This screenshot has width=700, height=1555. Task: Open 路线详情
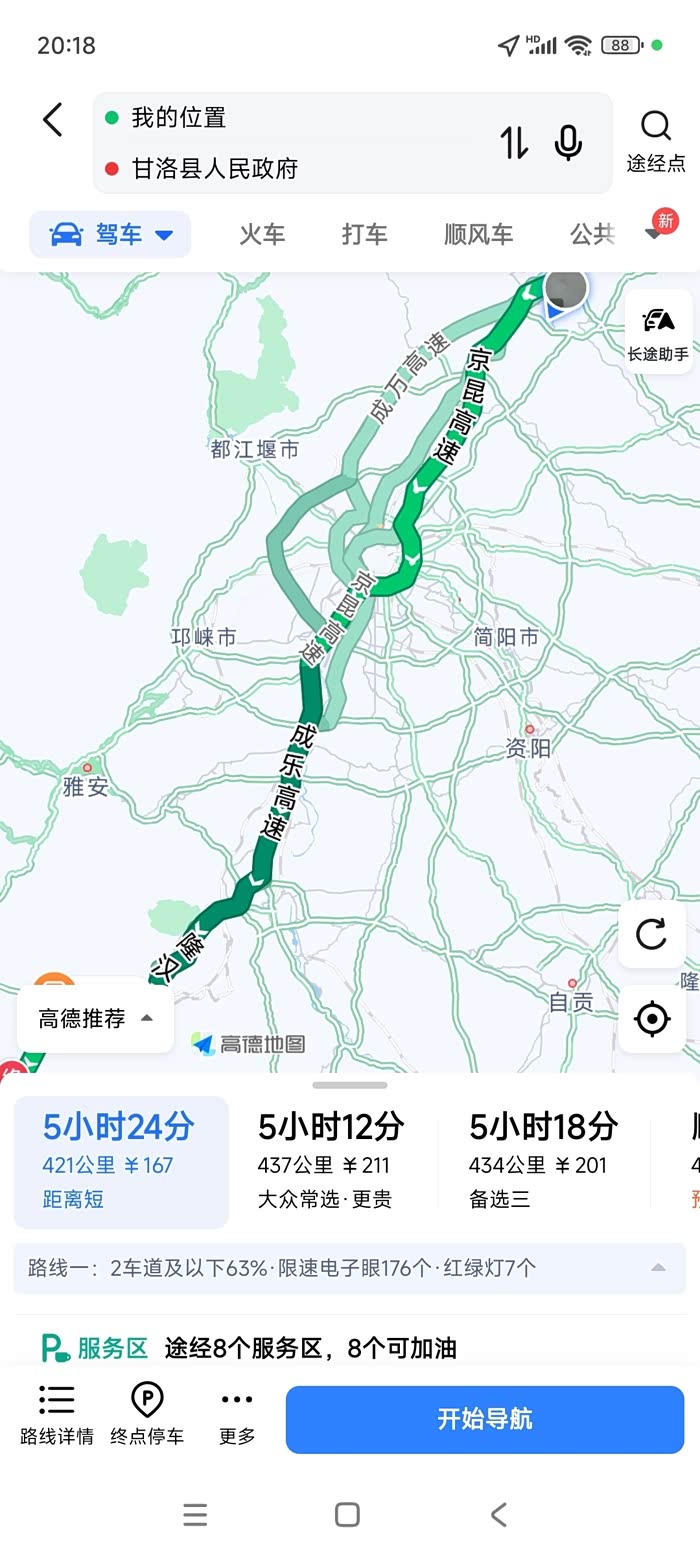pos(57,1414)
